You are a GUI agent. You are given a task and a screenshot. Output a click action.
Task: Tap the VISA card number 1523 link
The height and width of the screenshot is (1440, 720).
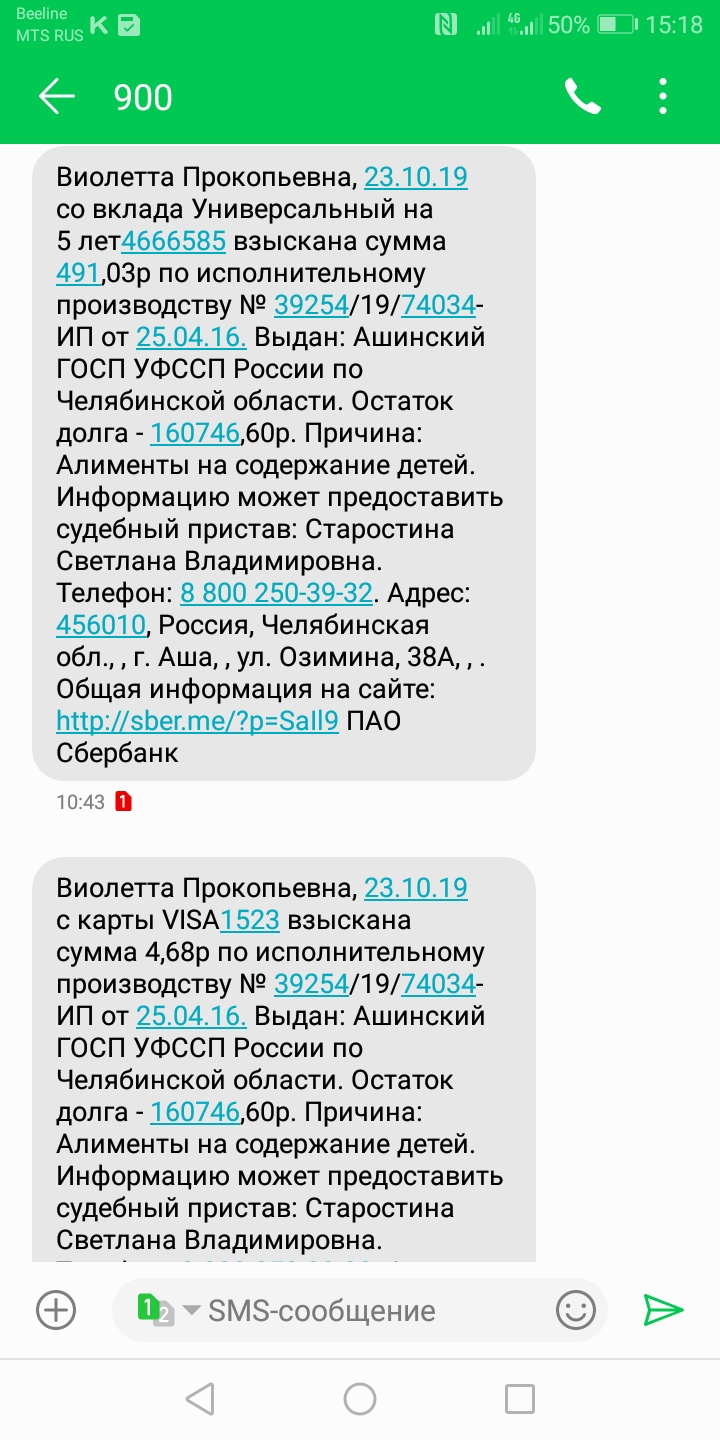point(249,920)
